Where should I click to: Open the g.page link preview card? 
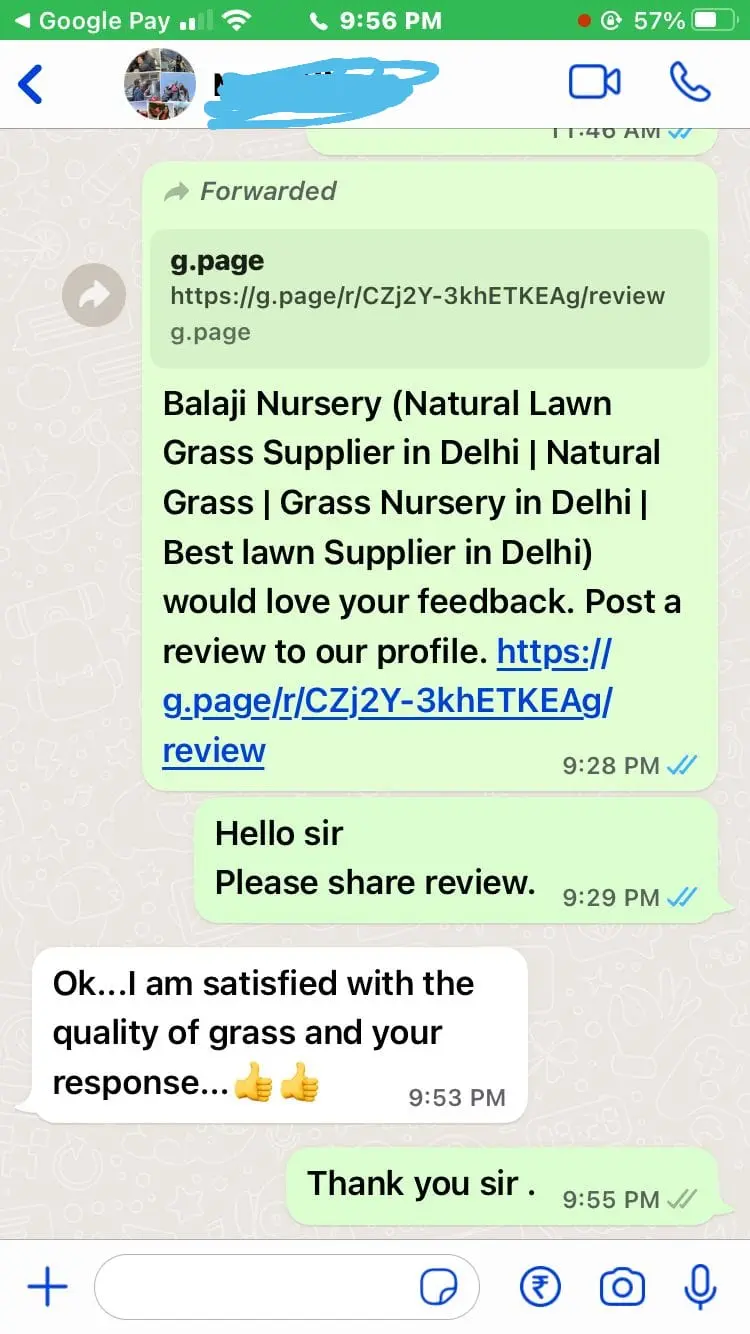[x=430, y=297]
